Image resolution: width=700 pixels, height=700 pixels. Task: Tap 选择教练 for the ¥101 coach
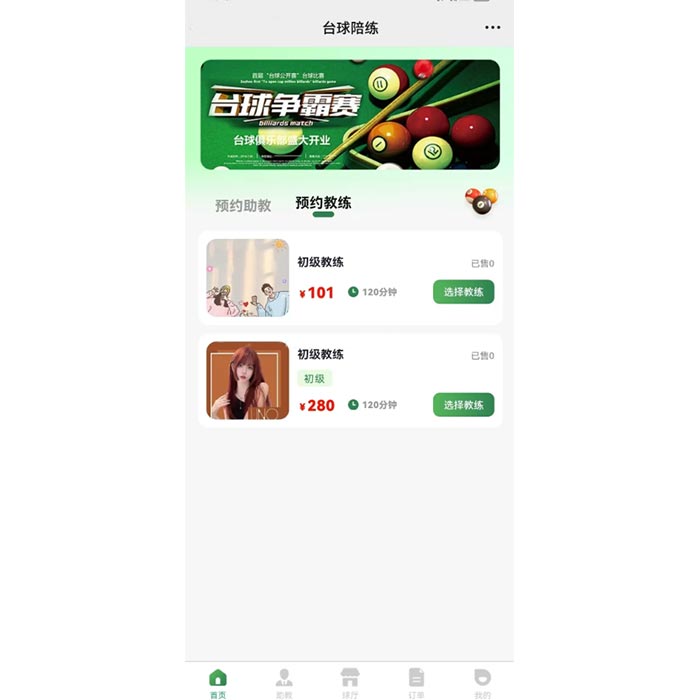click(x=463, y=292)
